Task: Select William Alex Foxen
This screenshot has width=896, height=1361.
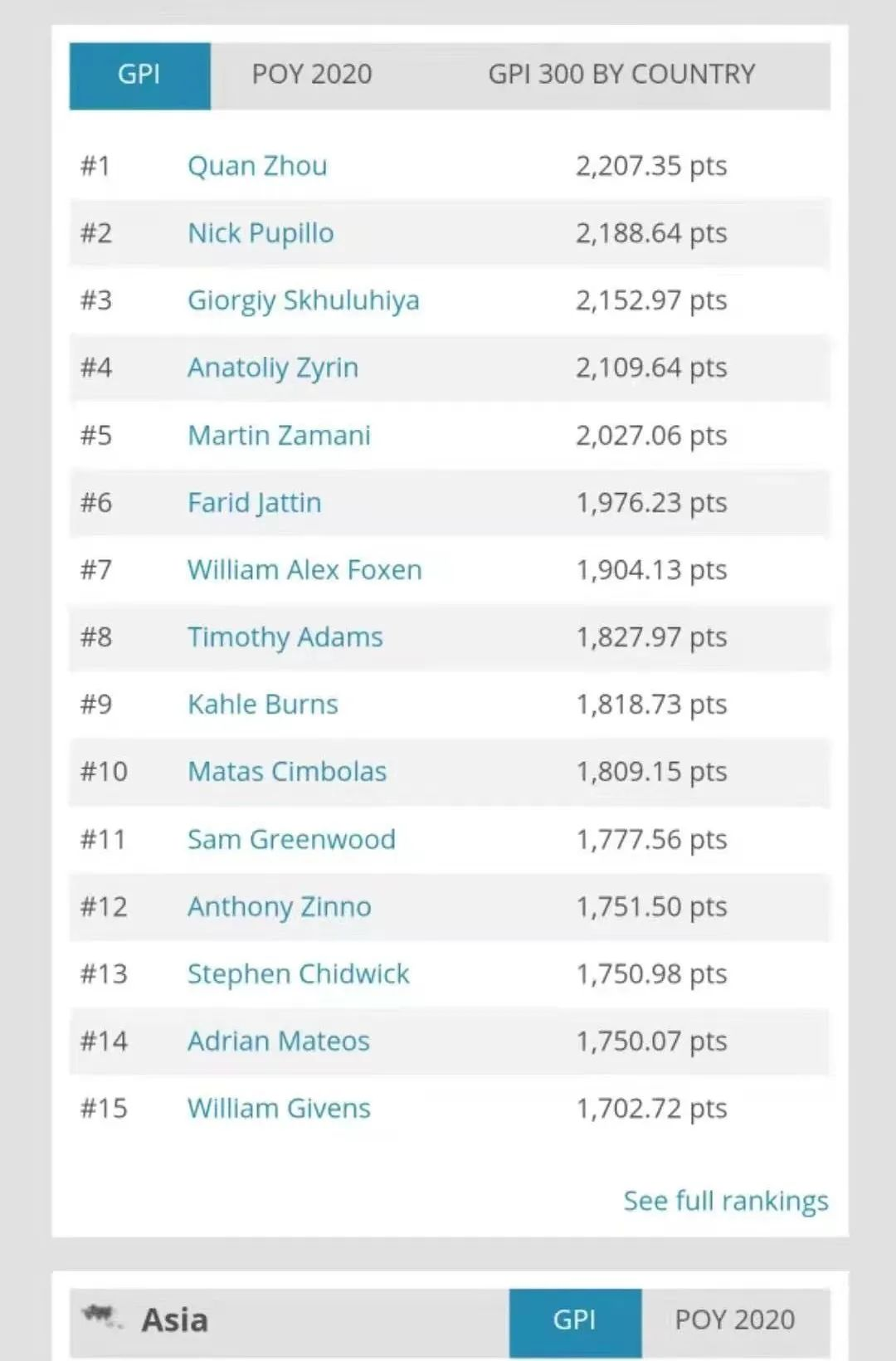Action: click(304, 570)
